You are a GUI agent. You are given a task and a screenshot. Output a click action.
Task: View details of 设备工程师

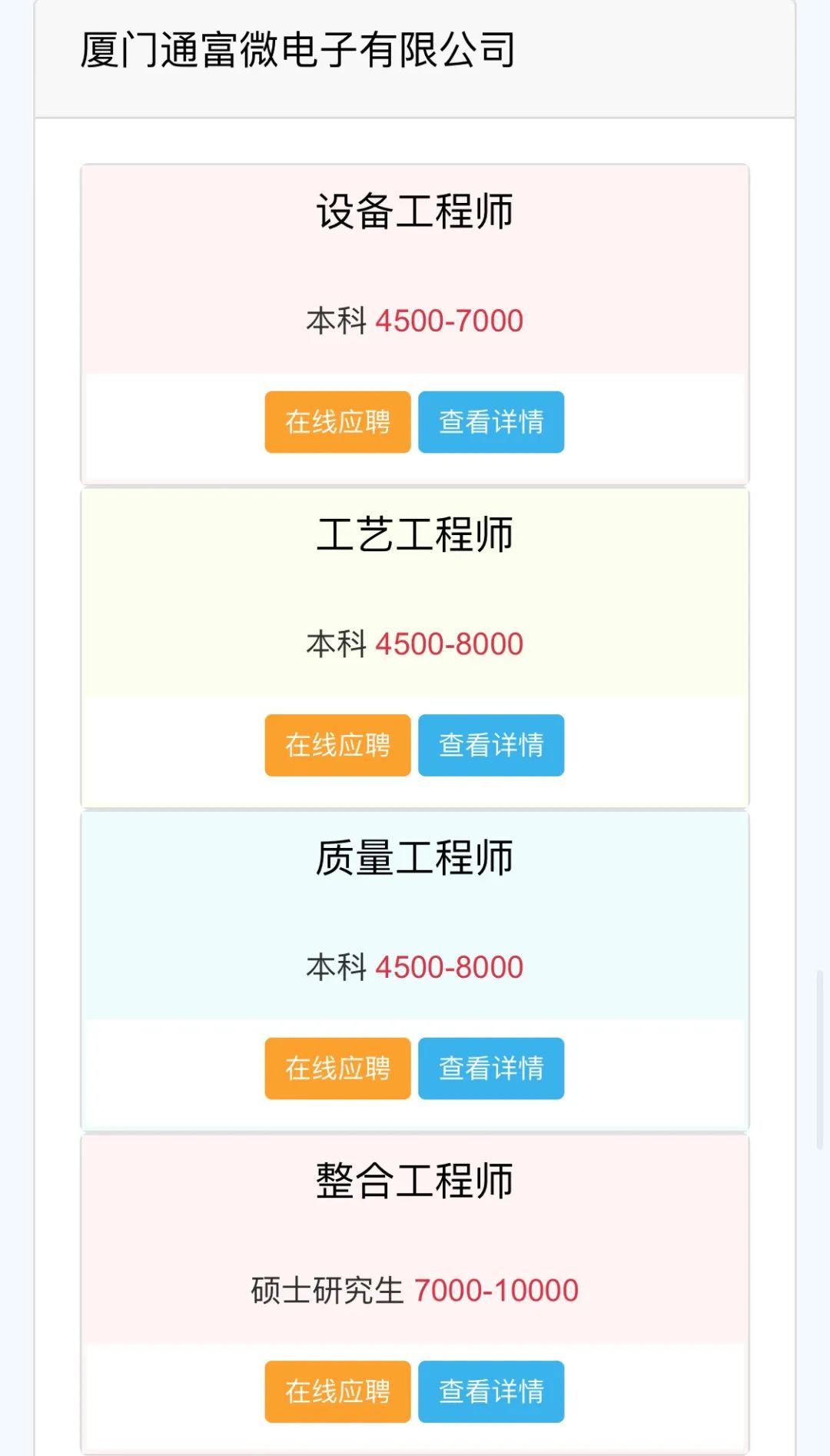click(491, 422)
